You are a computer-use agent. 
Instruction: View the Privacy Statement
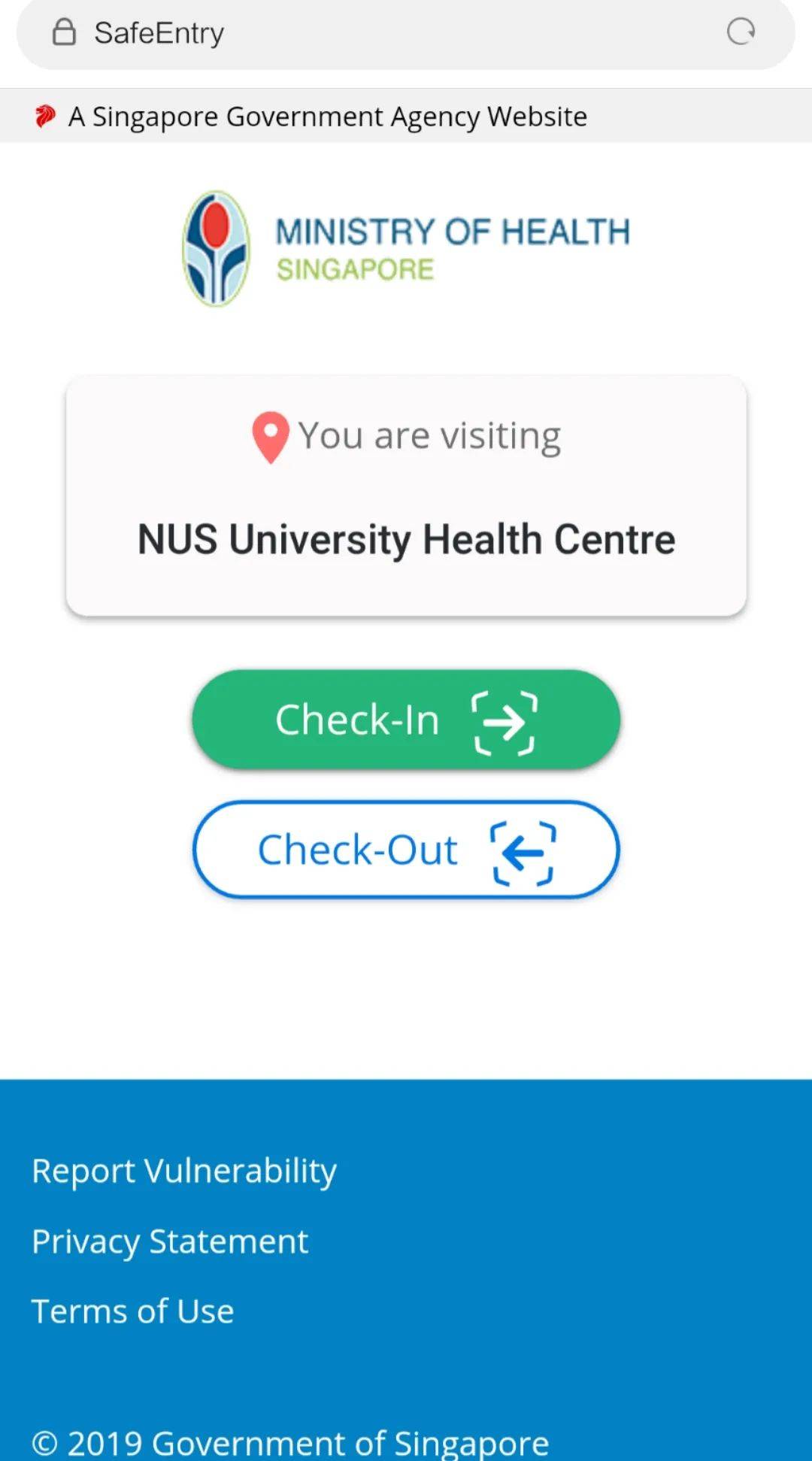(170, 1241)
